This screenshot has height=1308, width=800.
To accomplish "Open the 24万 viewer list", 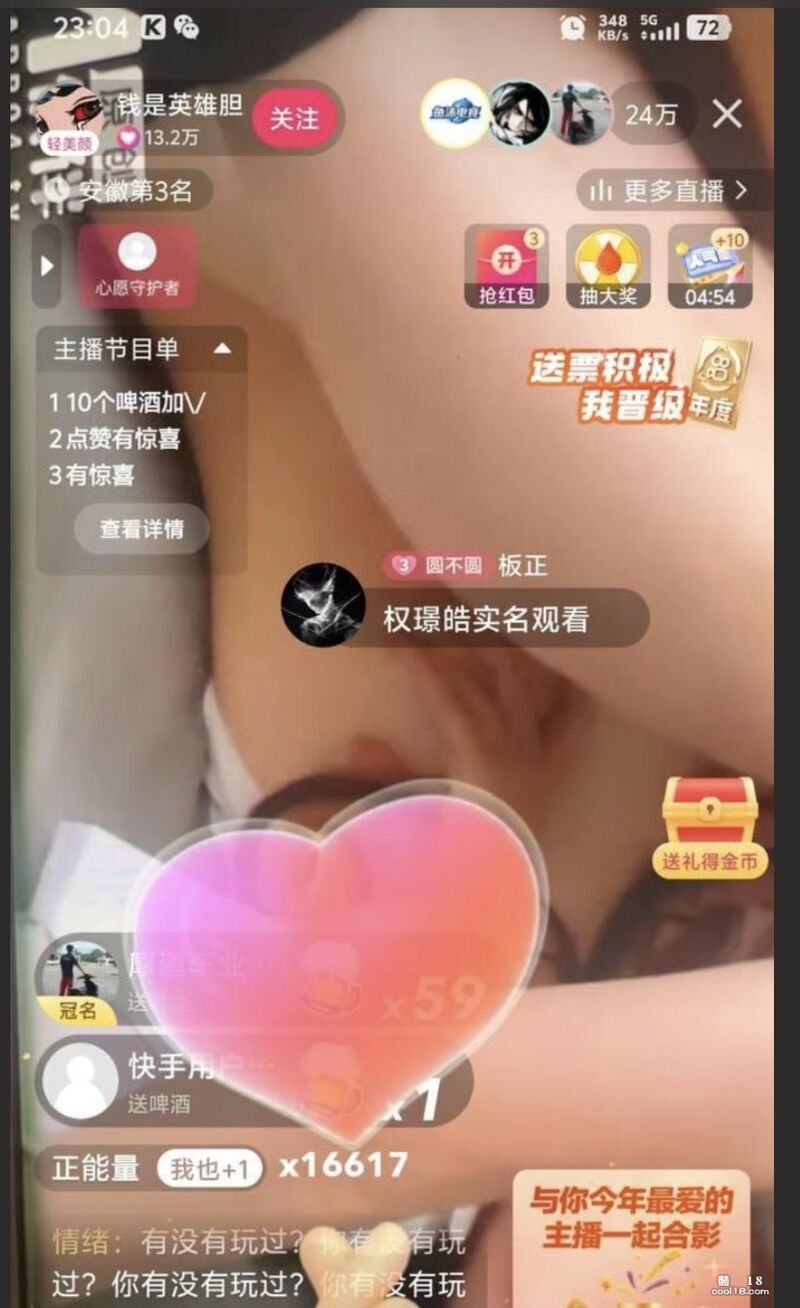I will tap(651, 115).
